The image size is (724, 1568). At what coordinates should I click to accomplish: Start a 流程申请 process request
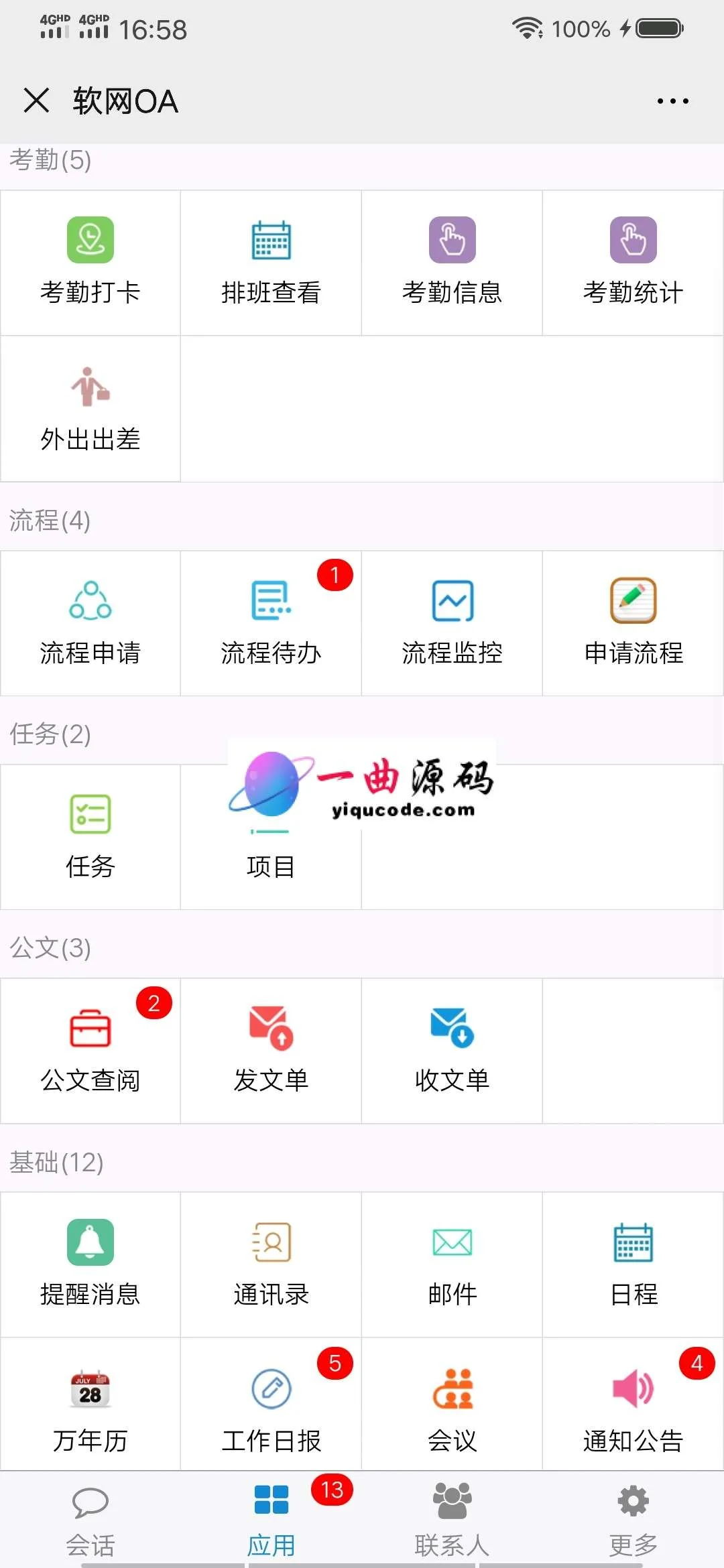coord(90,623)
